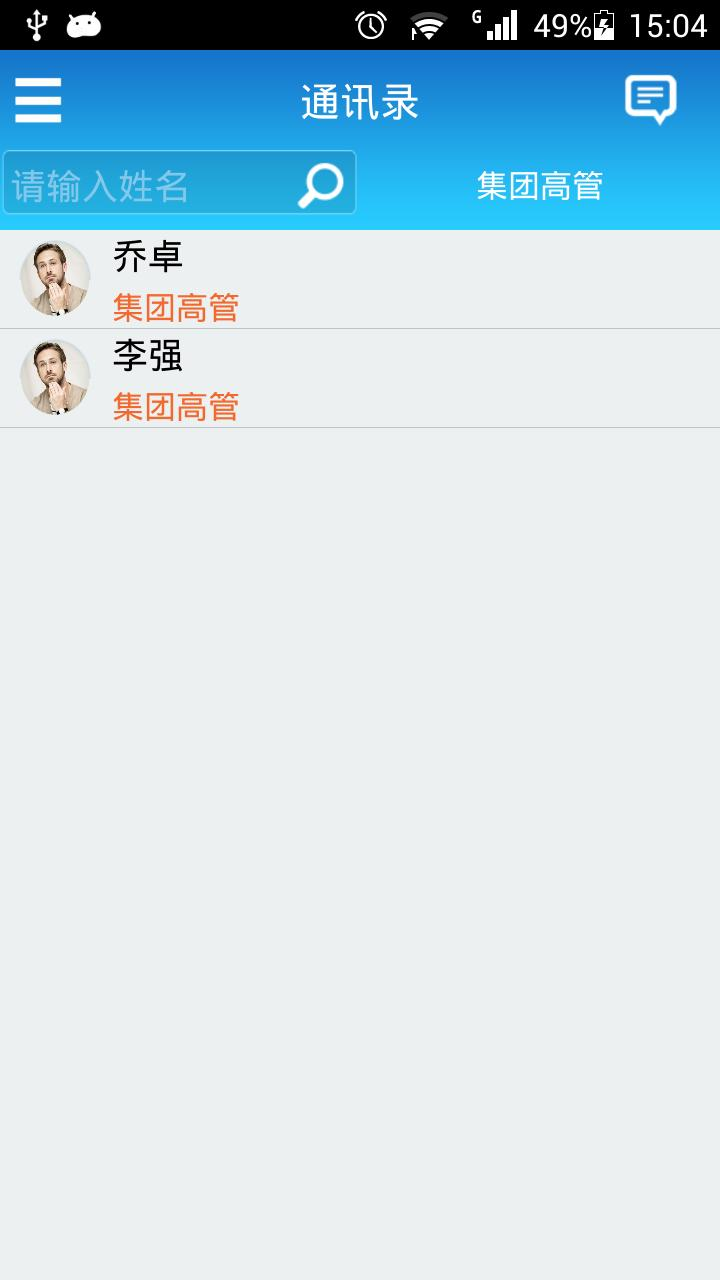
Task: Click 李强's profile photo
Action: [x=54, y=378]
